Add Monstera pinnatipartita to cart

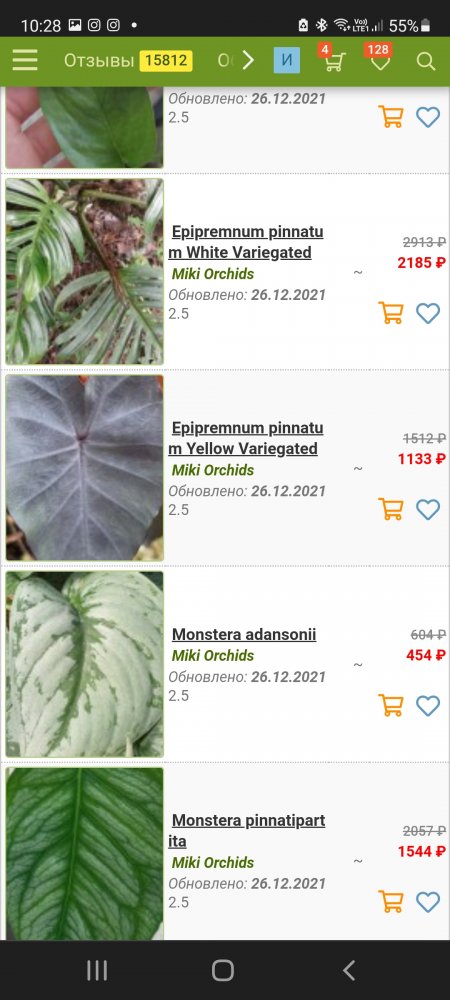(391, 901)
